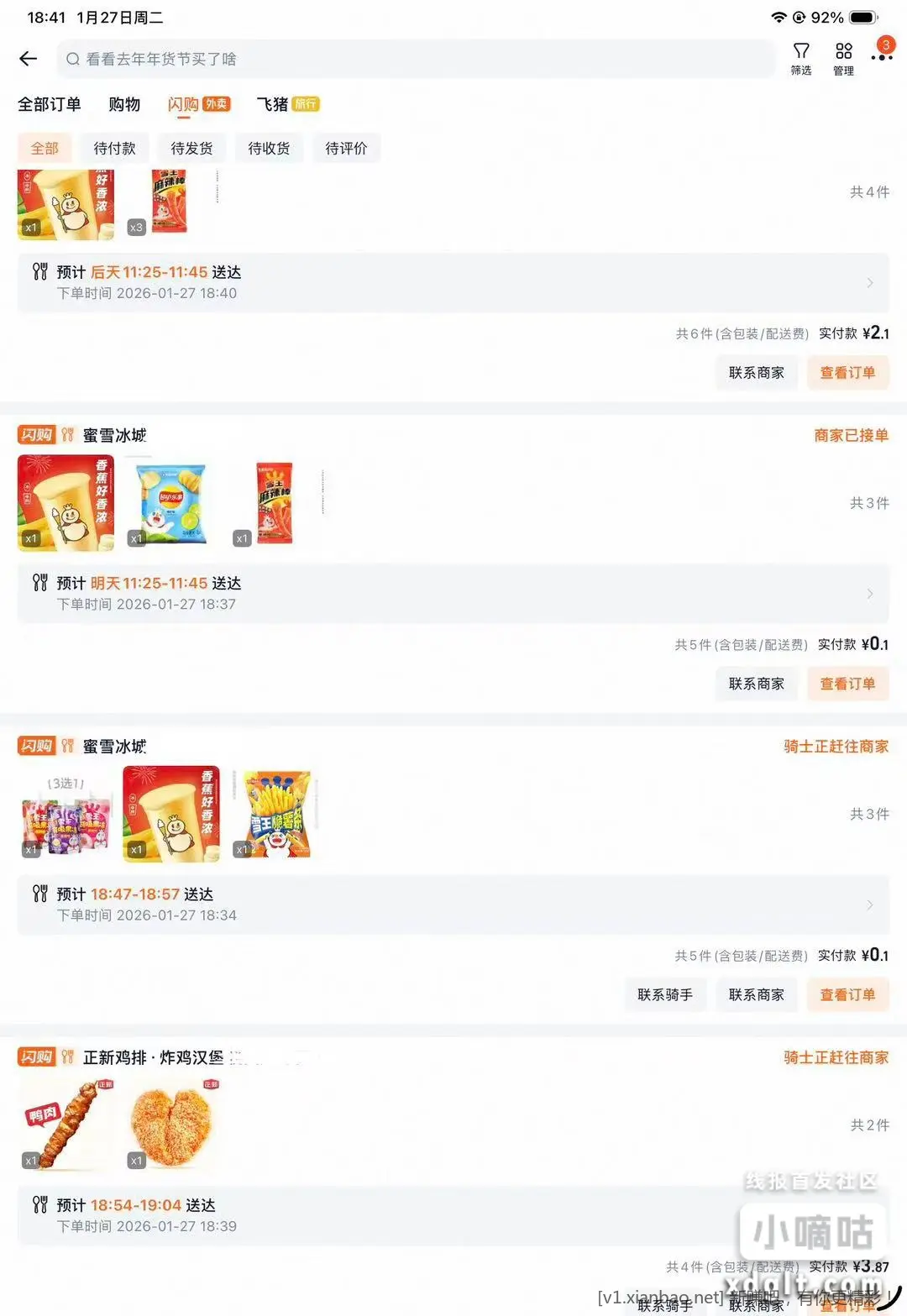
Task: Filter orders by 待收货
Action: point(270,149)
